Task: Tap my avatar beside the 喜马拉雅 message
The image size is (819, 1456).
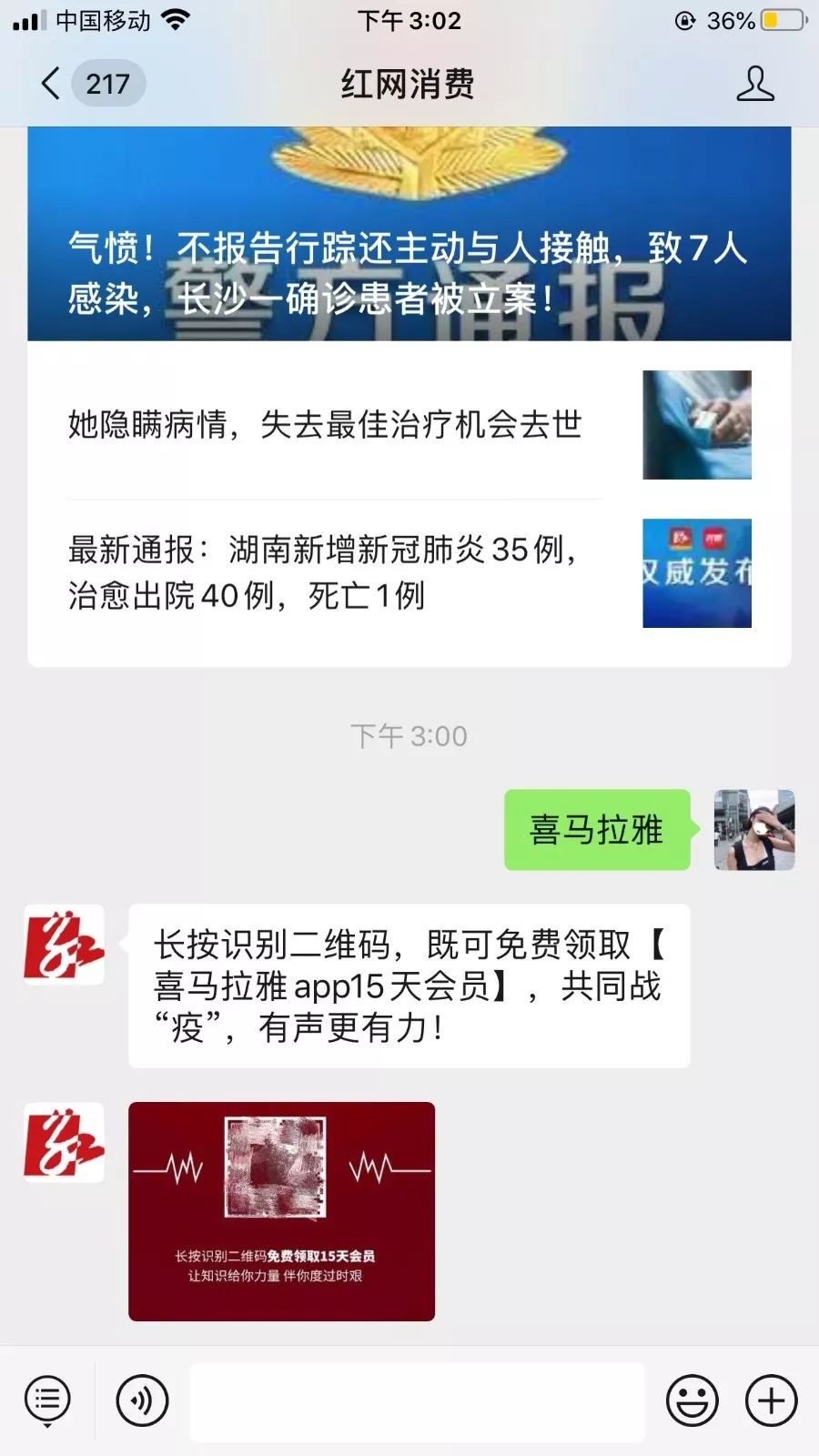Action: tap(754, 830)
